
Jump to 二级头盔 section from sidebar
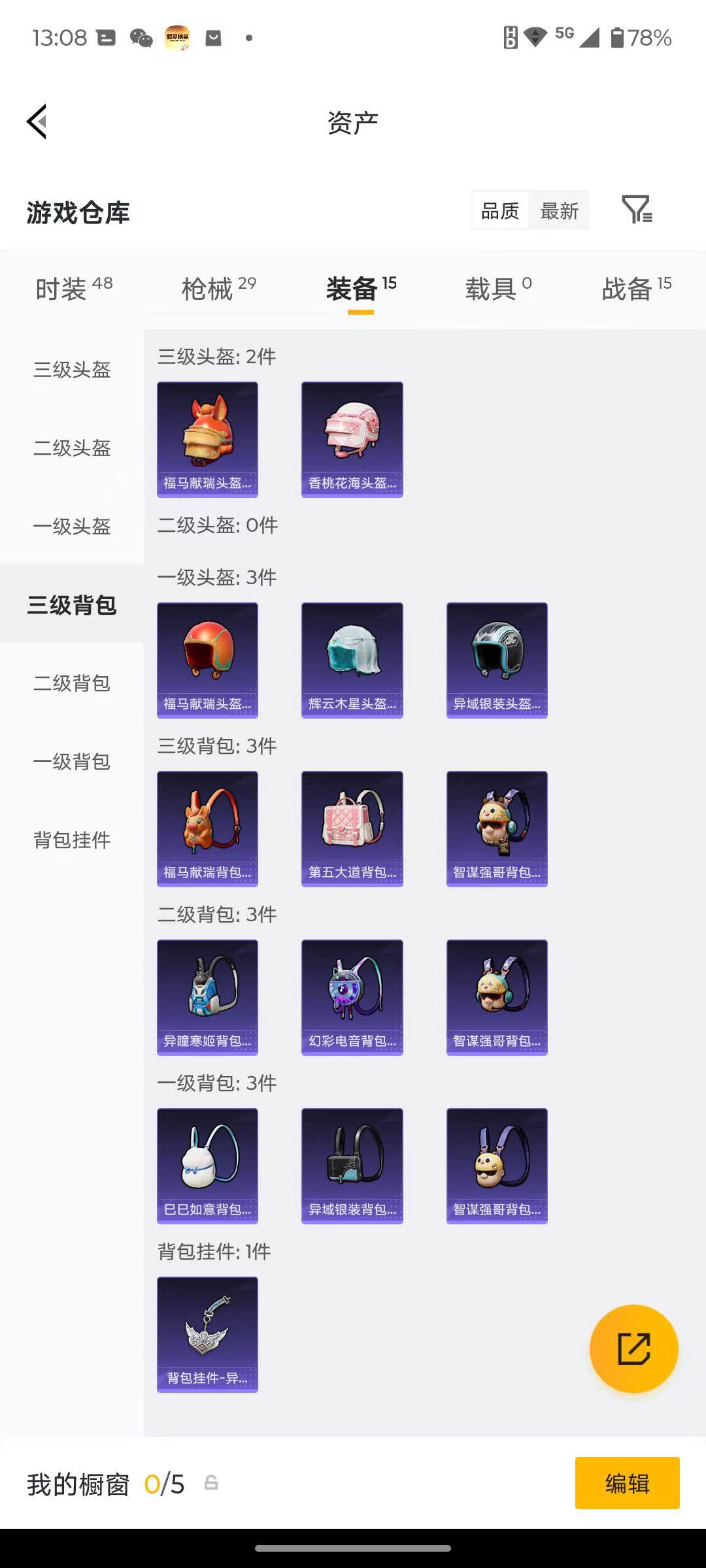tap(72, 449)
